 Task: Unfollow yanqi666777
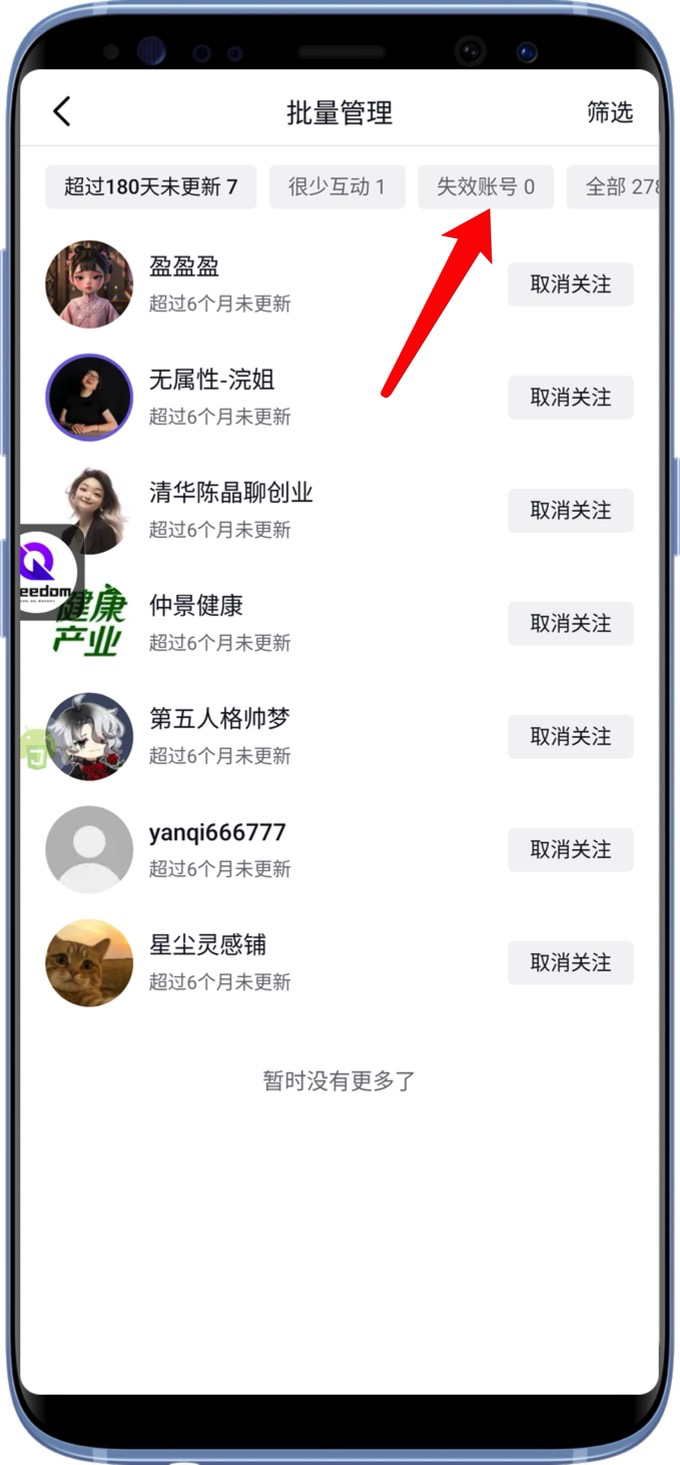570,850
